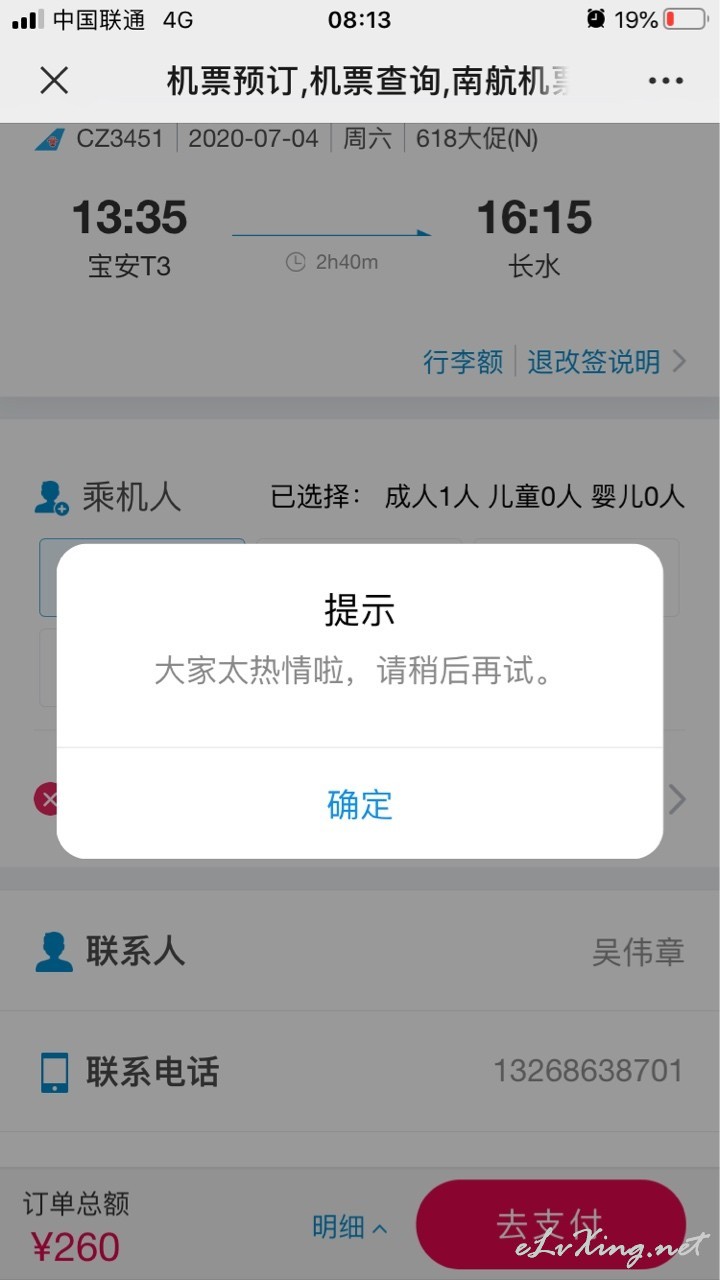Viewport: 720px width, 1280px height.
Task: Edit the 联系电话 phone number field
Action: (x=360, y=1071)
